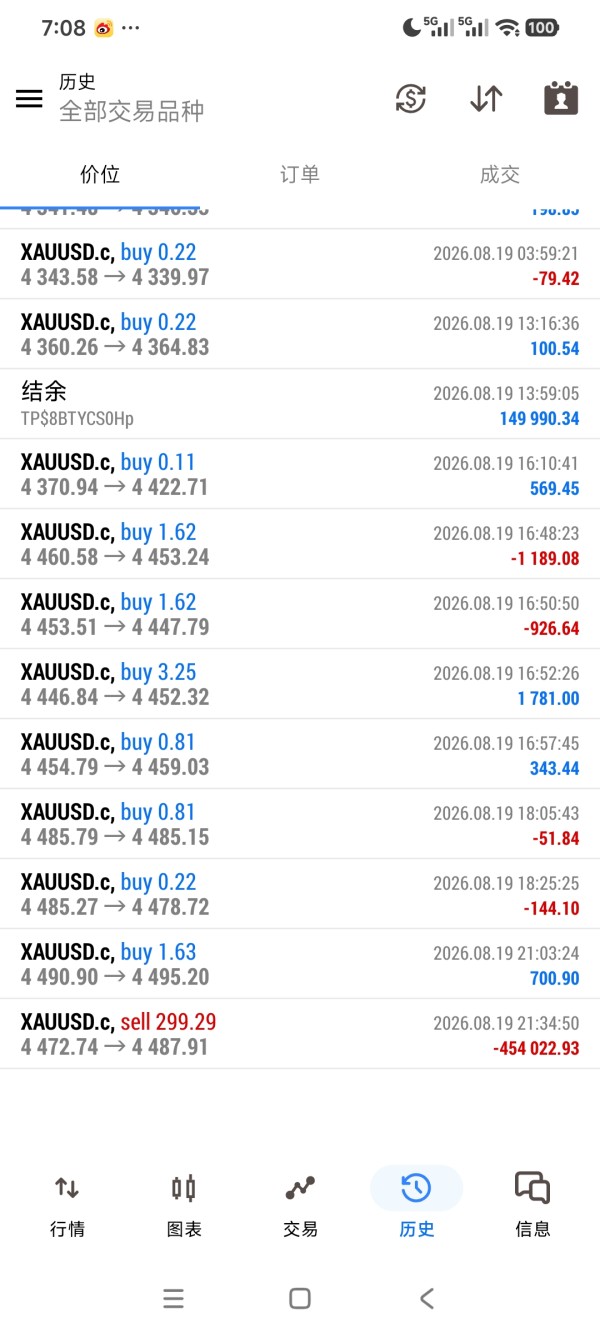Image resolution: width=600 pixels, height=1333 pixels.
Task: Tap the system back button
Action: click(427, 1298)
